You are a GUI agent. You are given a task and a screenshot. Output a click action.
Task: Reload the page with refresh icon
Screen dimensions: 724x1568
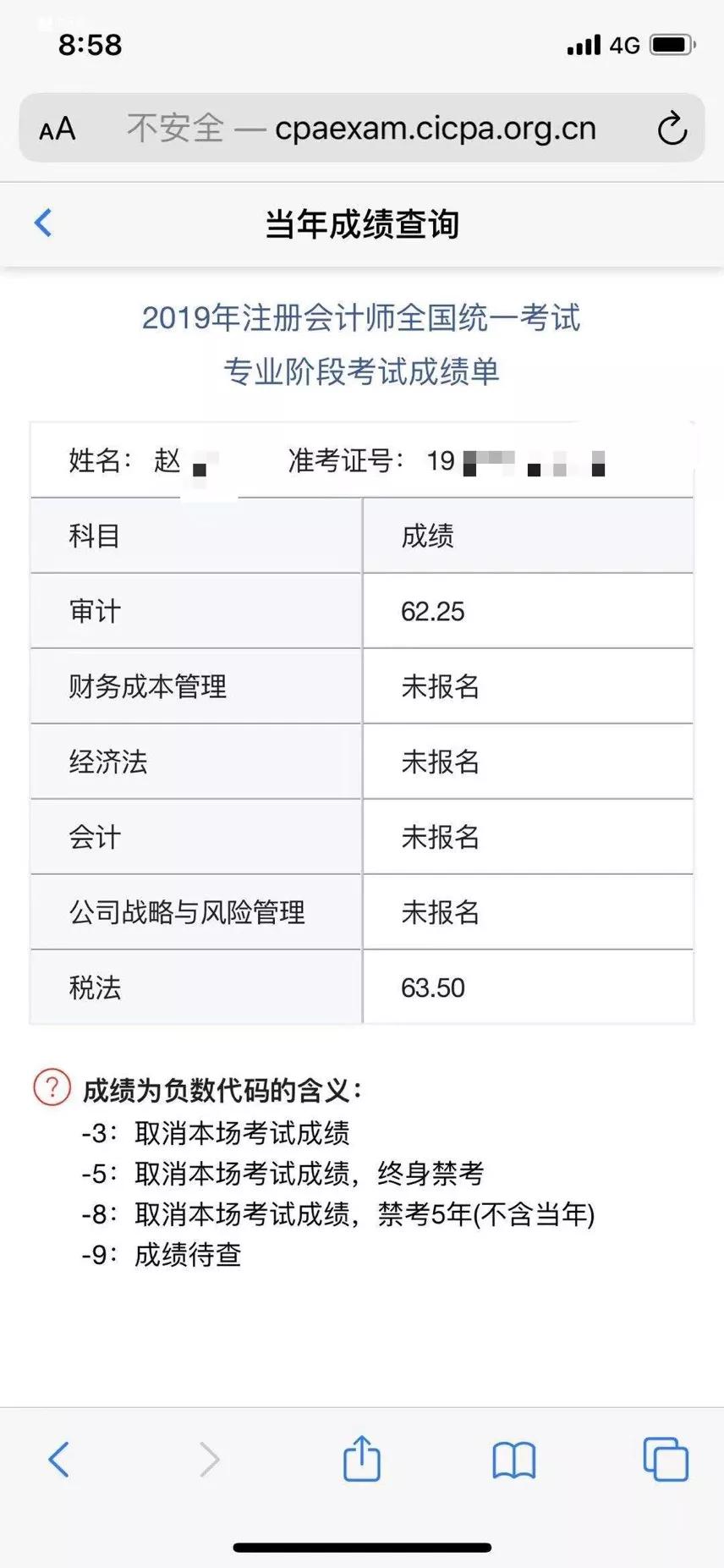point(672,129)
